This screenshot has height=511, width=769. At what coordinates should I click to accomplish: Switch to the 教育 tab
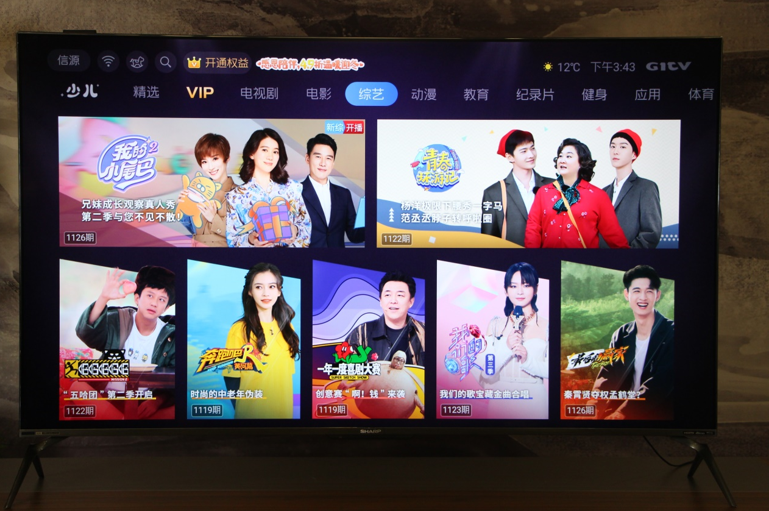[476, 95]
